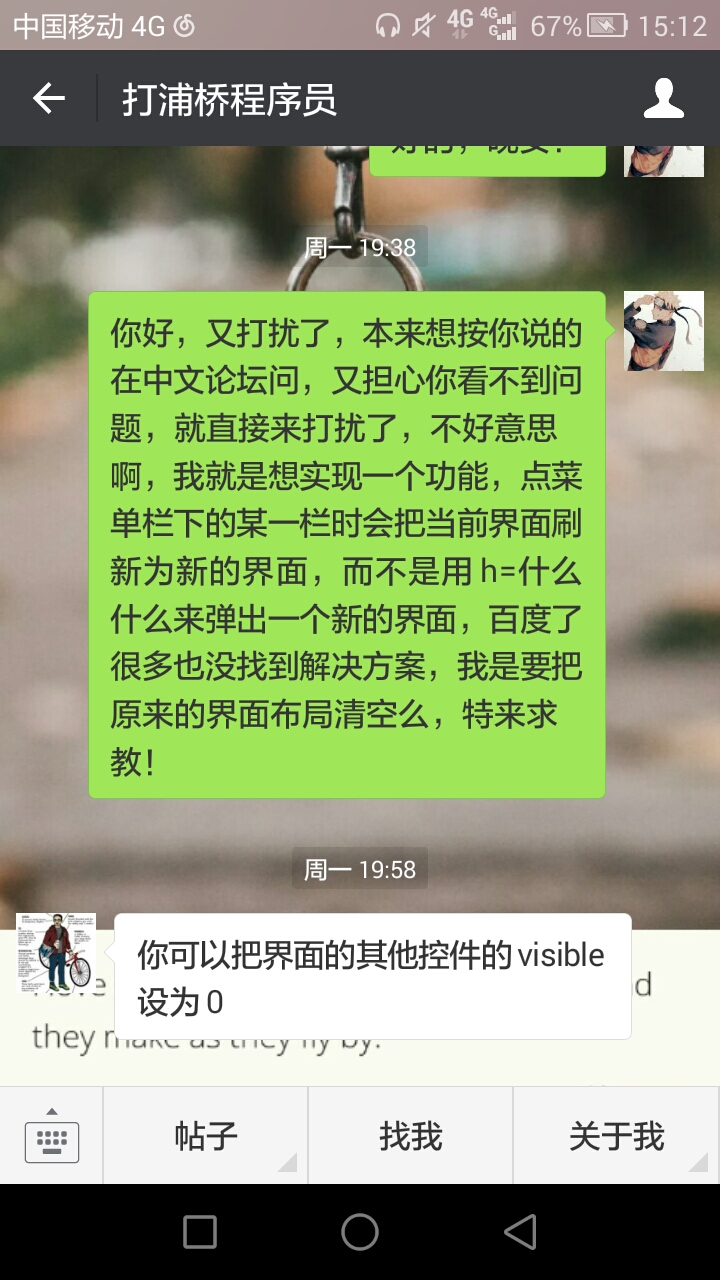
Task: Open recent apps from navigation bar
Action: [200, 1232]
